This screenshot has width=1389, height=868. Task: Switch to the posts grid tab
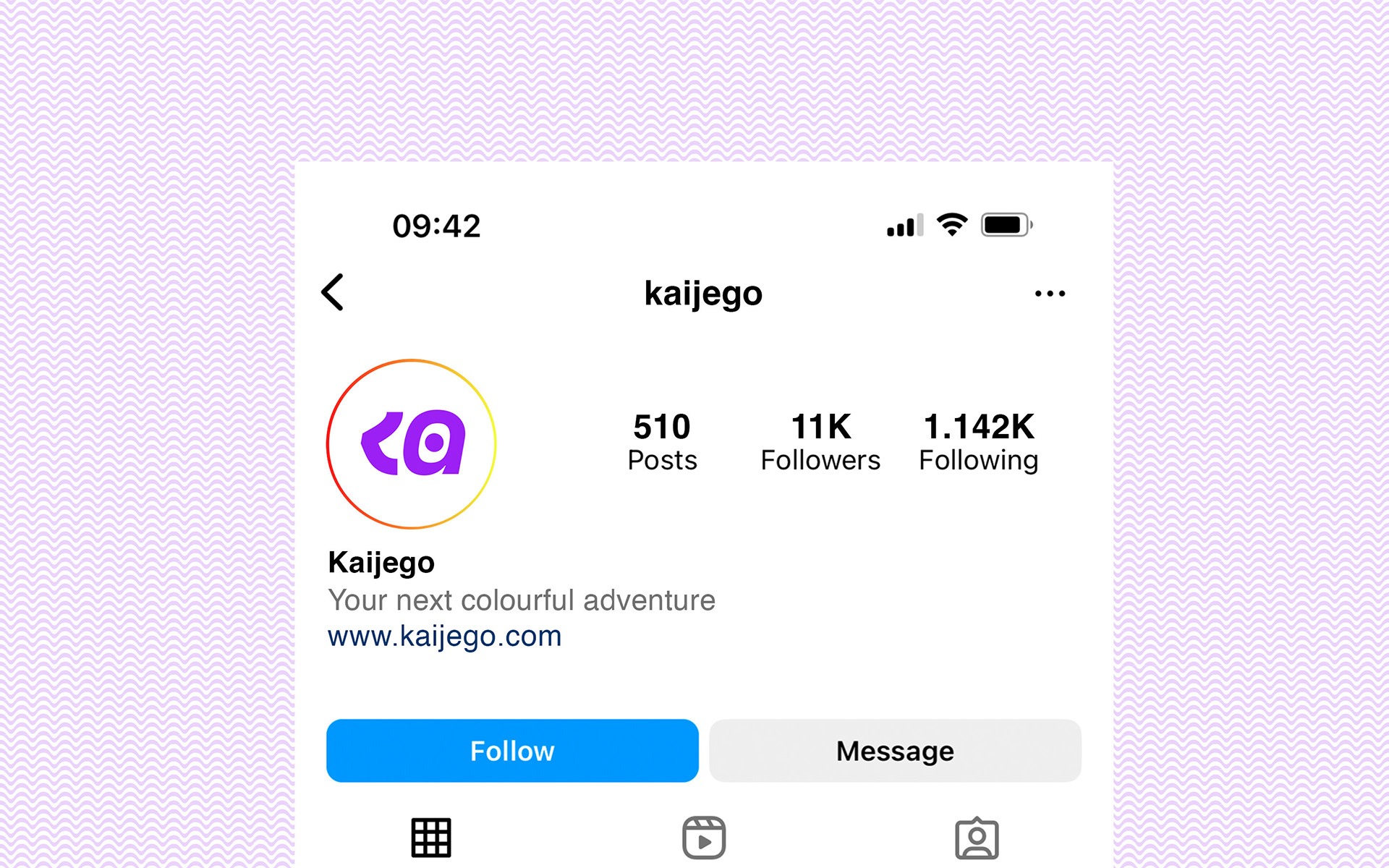[x=431, y=838]
